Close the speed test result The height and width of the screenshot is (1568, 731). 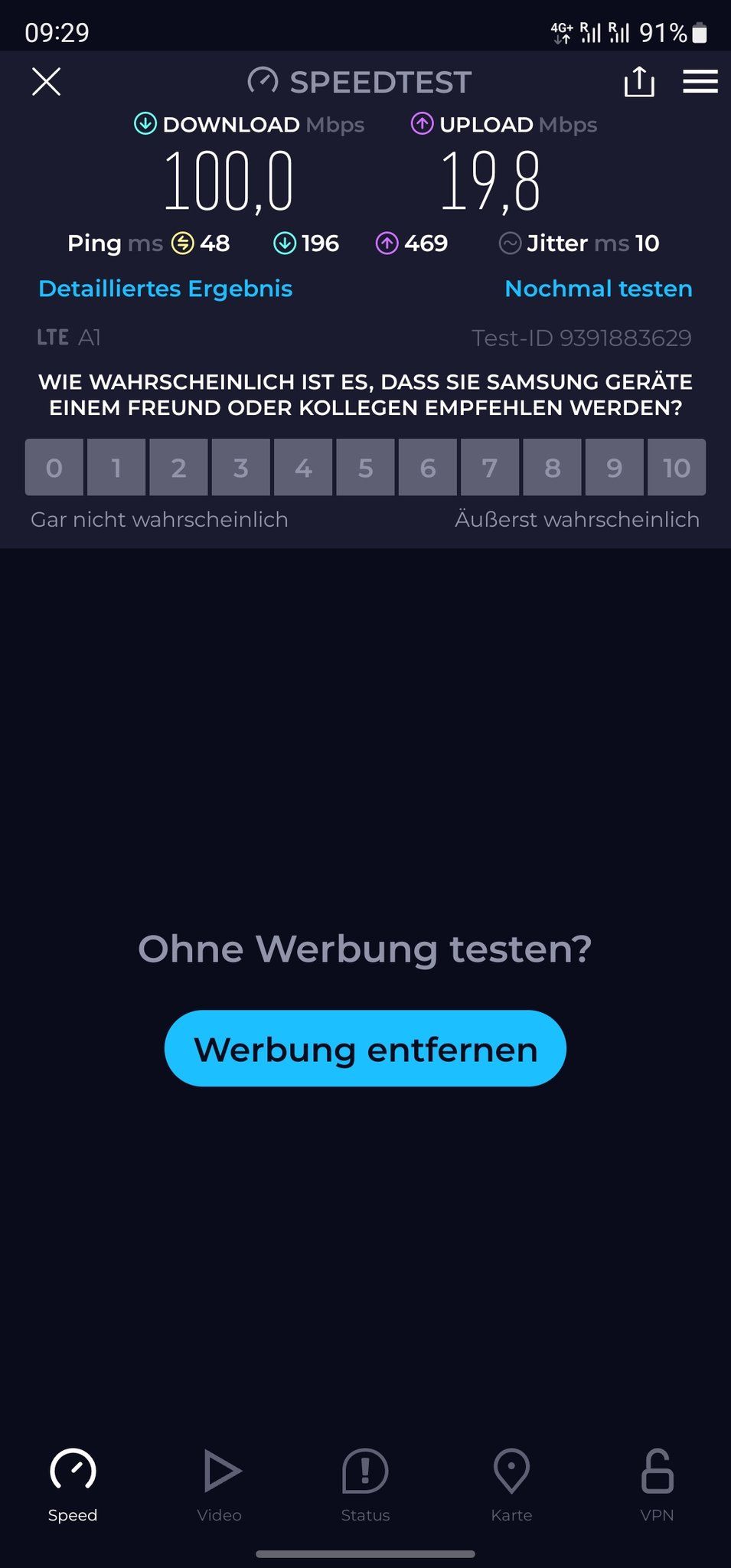pyautogui.click(x=46, y=81)
